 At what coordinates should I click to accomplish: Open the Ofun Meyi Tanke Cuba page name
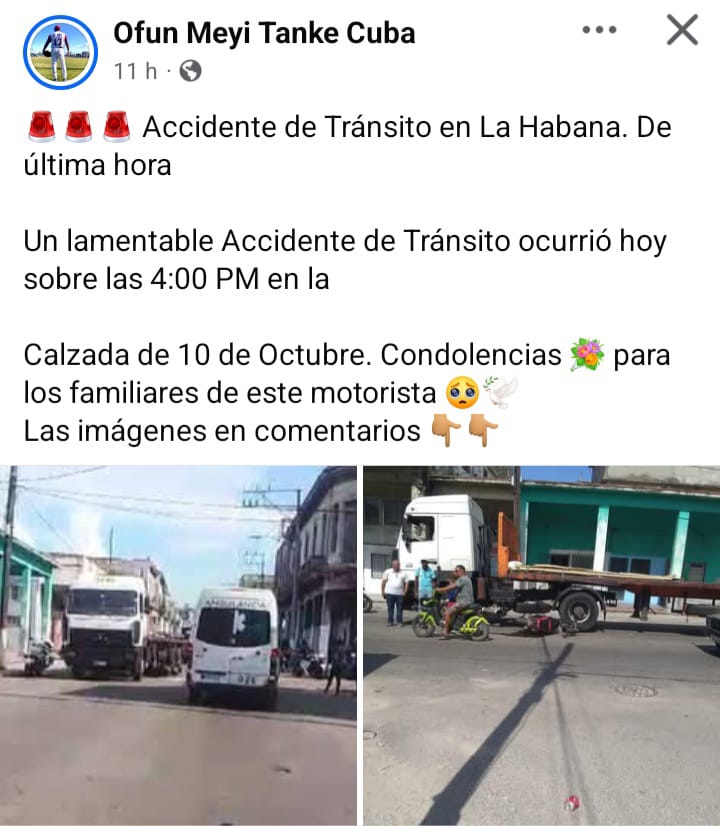[x=264, y=33]
